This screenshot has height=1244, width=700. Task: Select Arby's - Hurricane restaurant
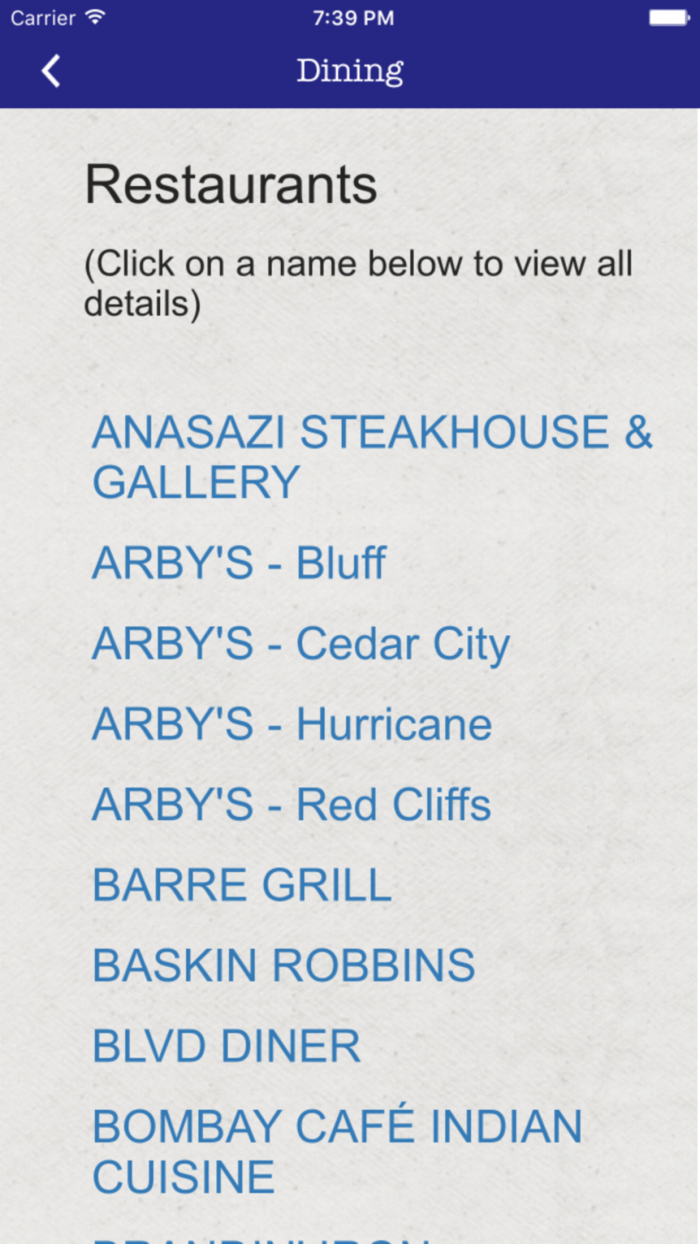point(291,725)
